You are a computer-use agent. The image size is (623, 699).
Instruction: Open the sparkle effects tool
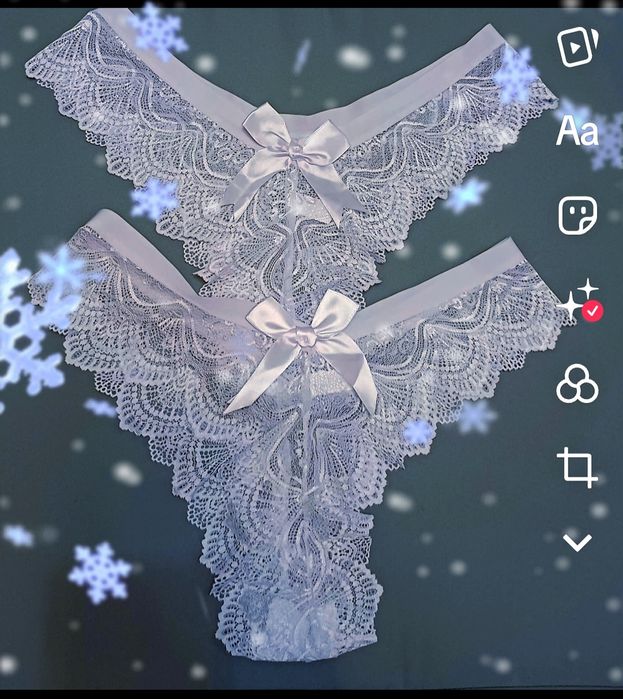coord(577,299)
